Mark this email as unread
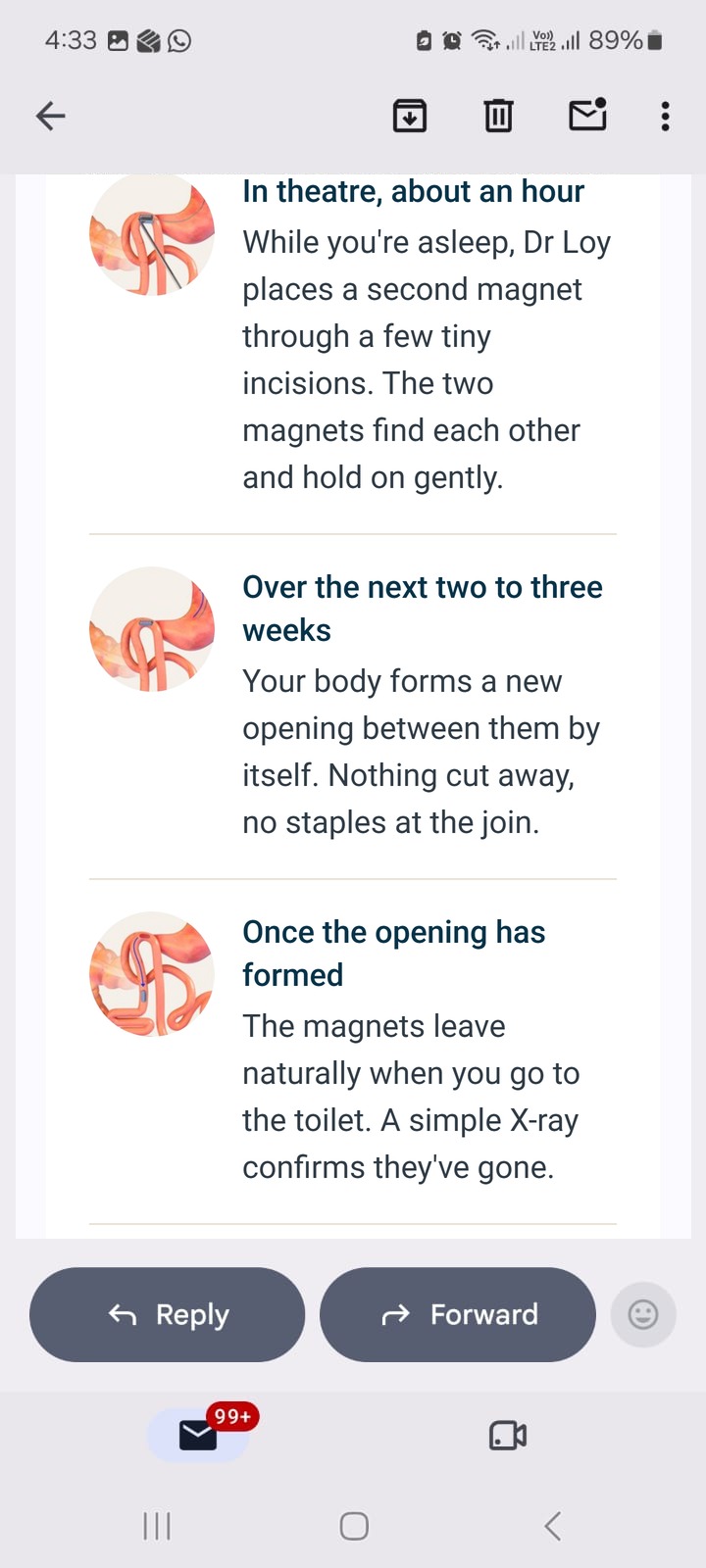 [588, 115]
